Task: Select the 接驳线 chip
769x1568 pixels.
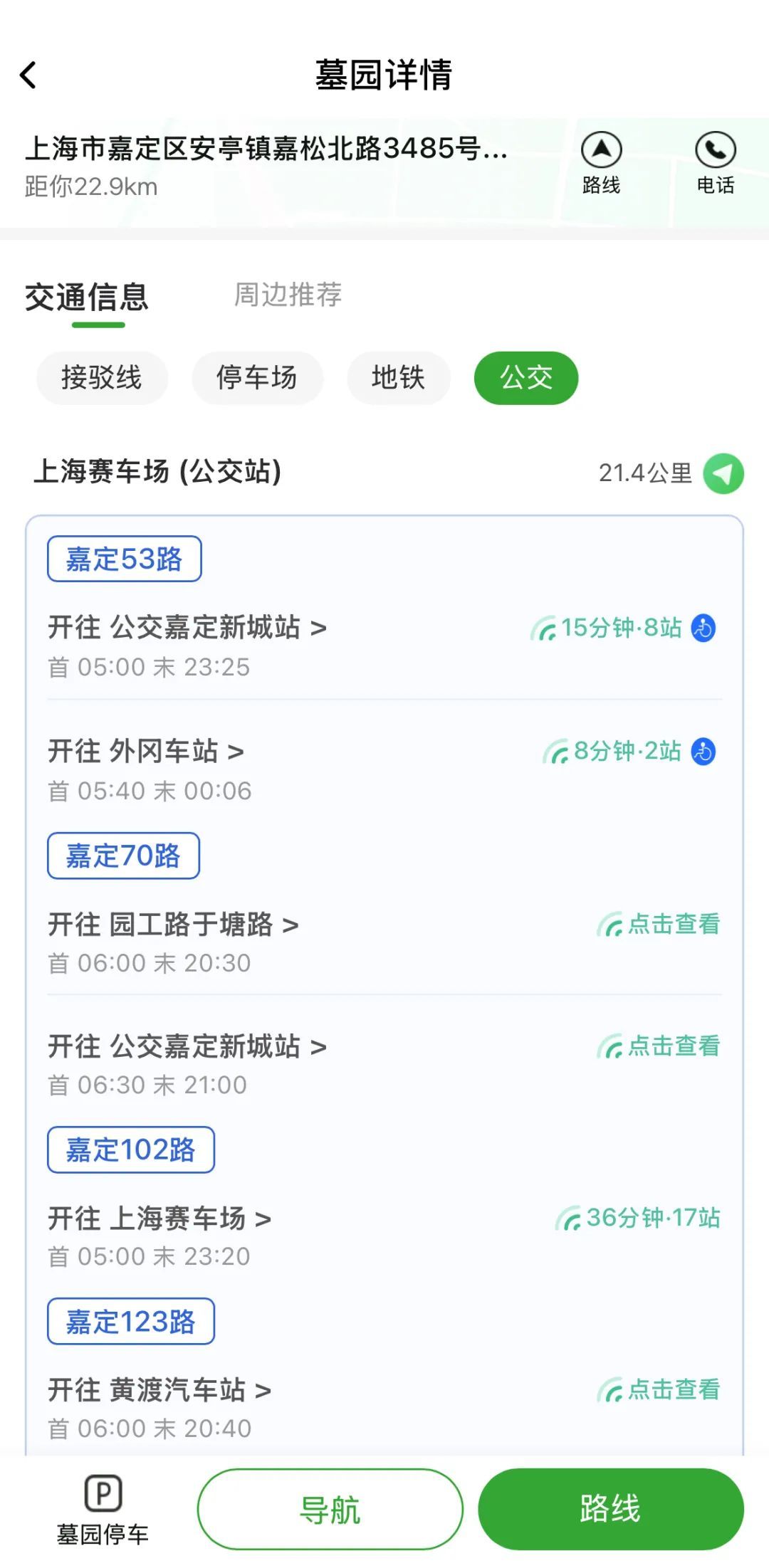Action: (x=102, y=377)
